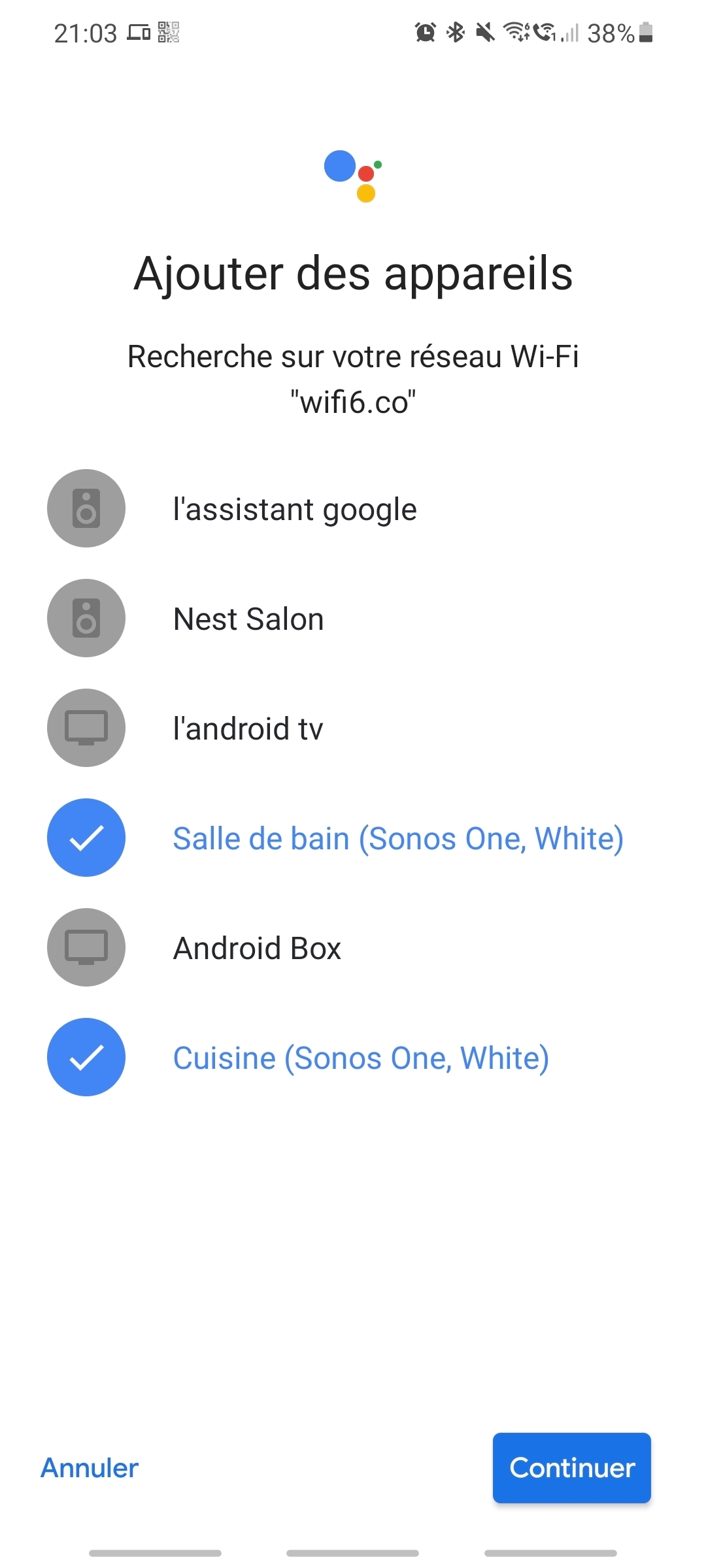Uncheck Salle de bain Sonos One
Screen dimensions: 706x1568
click(353, 838)
